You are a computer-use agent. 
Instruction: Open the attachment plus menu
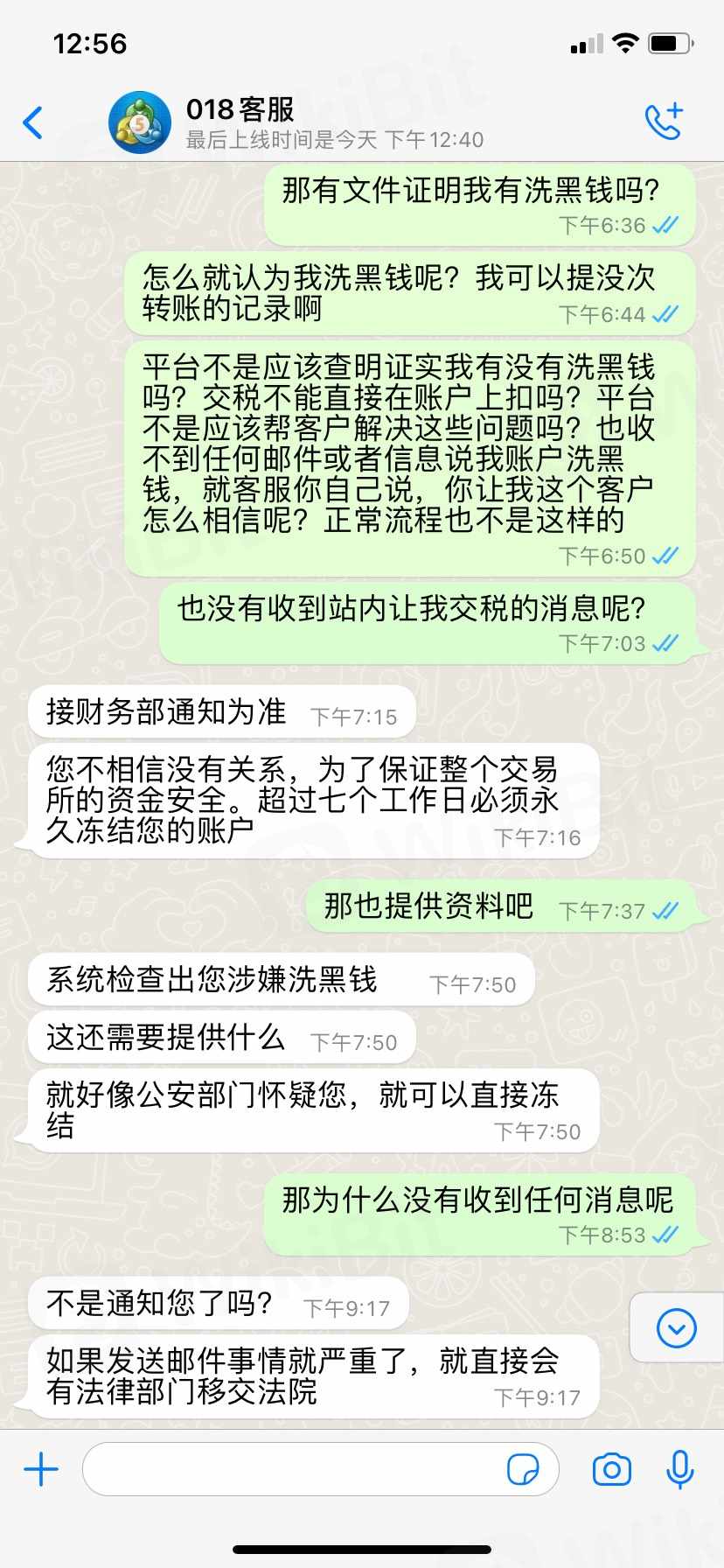point(41,1469)
